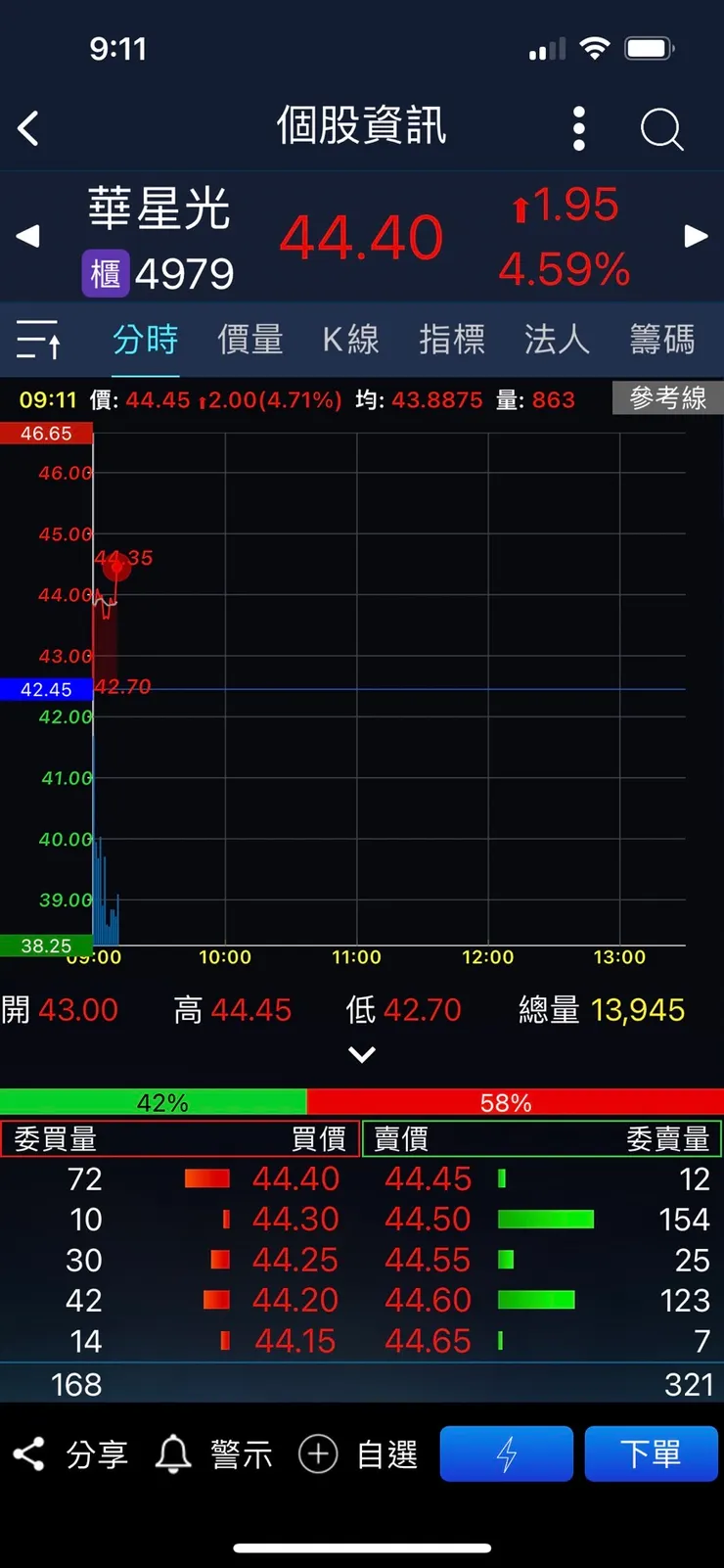Tap the lightning quick-trade icon
Viewport: 724px width, 1568px height.
[x=506, y=1453]
